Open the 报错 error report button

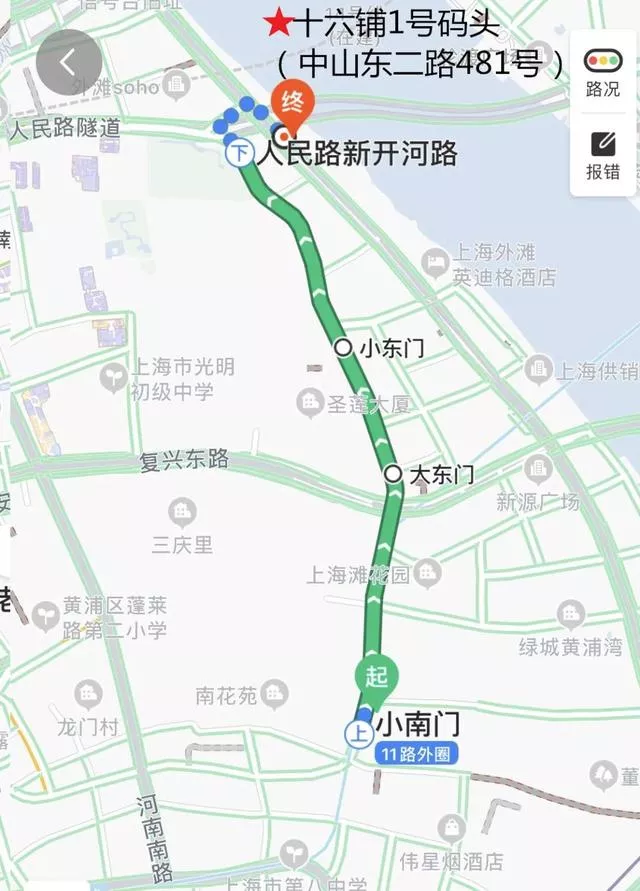pos(603,154)
